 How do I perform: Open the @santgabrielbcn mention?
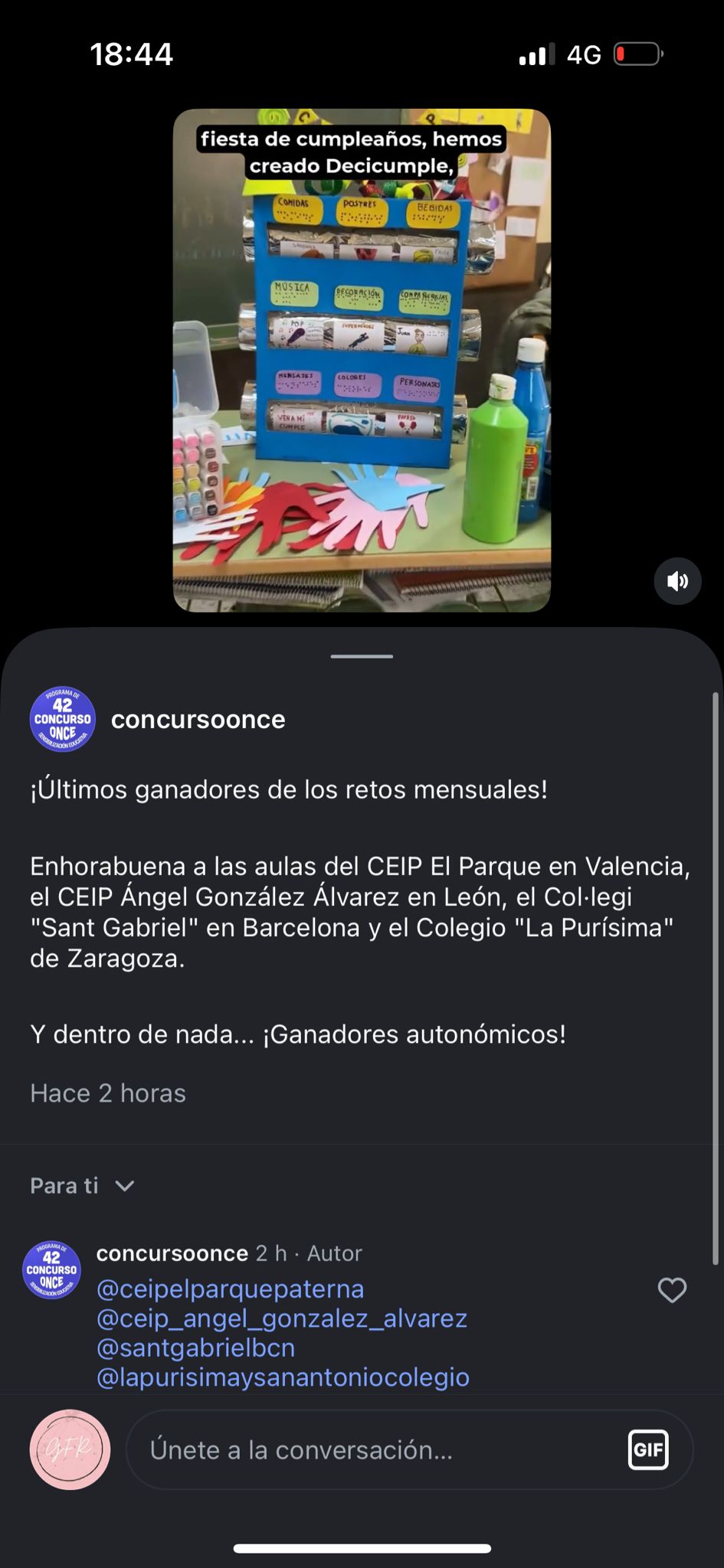(195, 1347)
